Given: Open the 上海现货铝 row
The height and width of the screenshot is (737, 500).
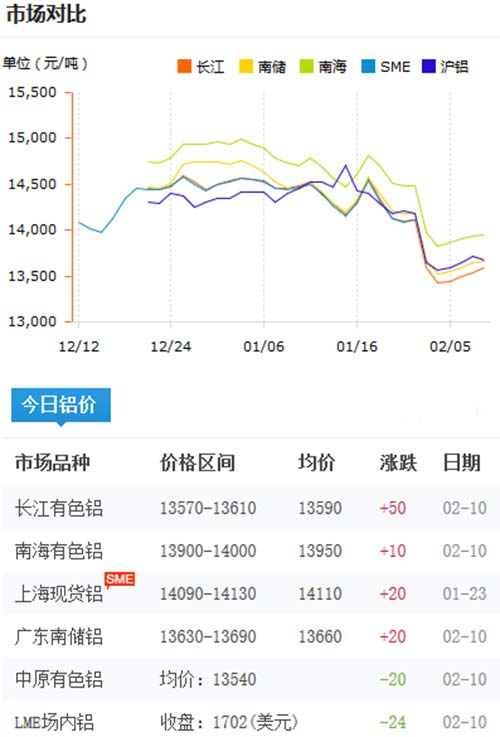Looking at the screenshot, I should pos(251,594).
